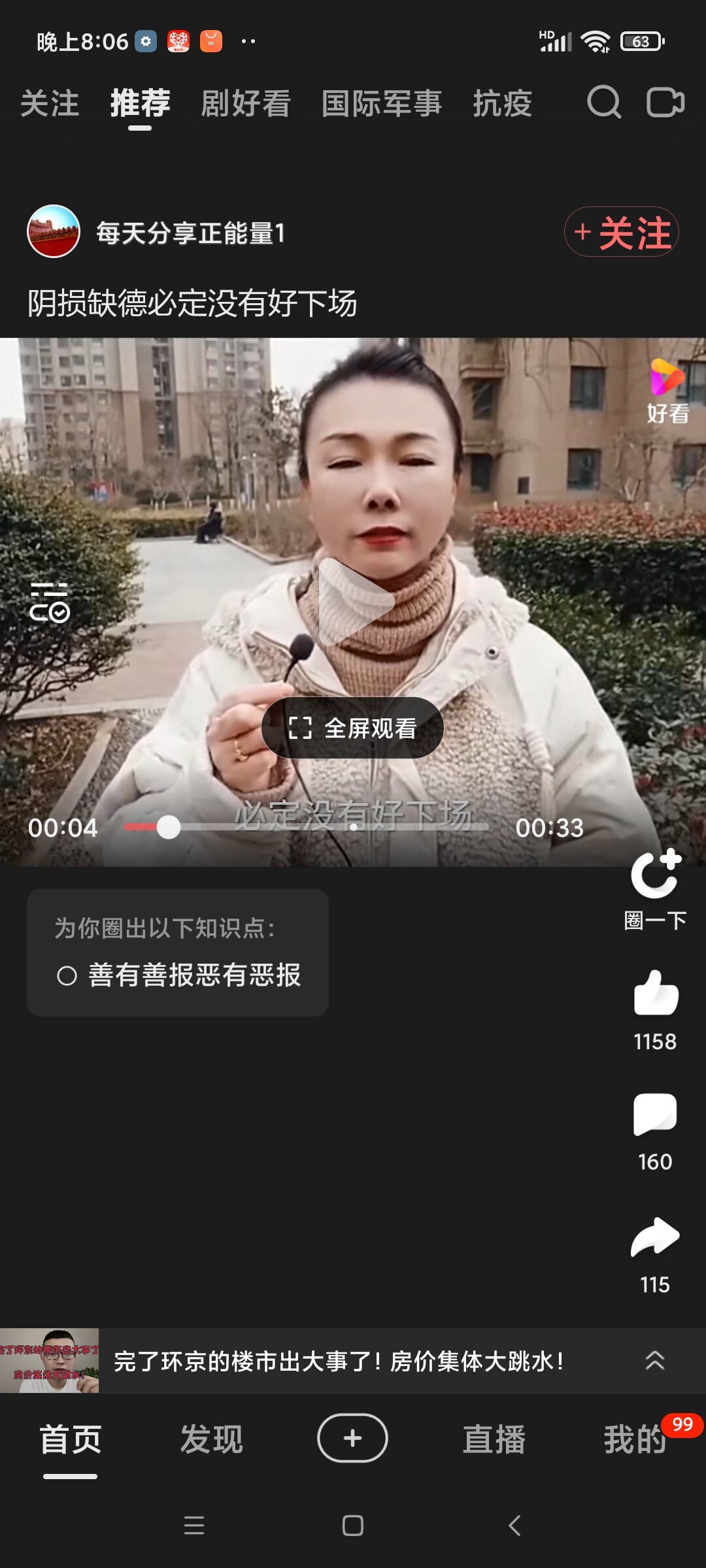Switch to the 剧好看 tab
This screenshot has width=706, height=1568.
[x=245, y=104]
